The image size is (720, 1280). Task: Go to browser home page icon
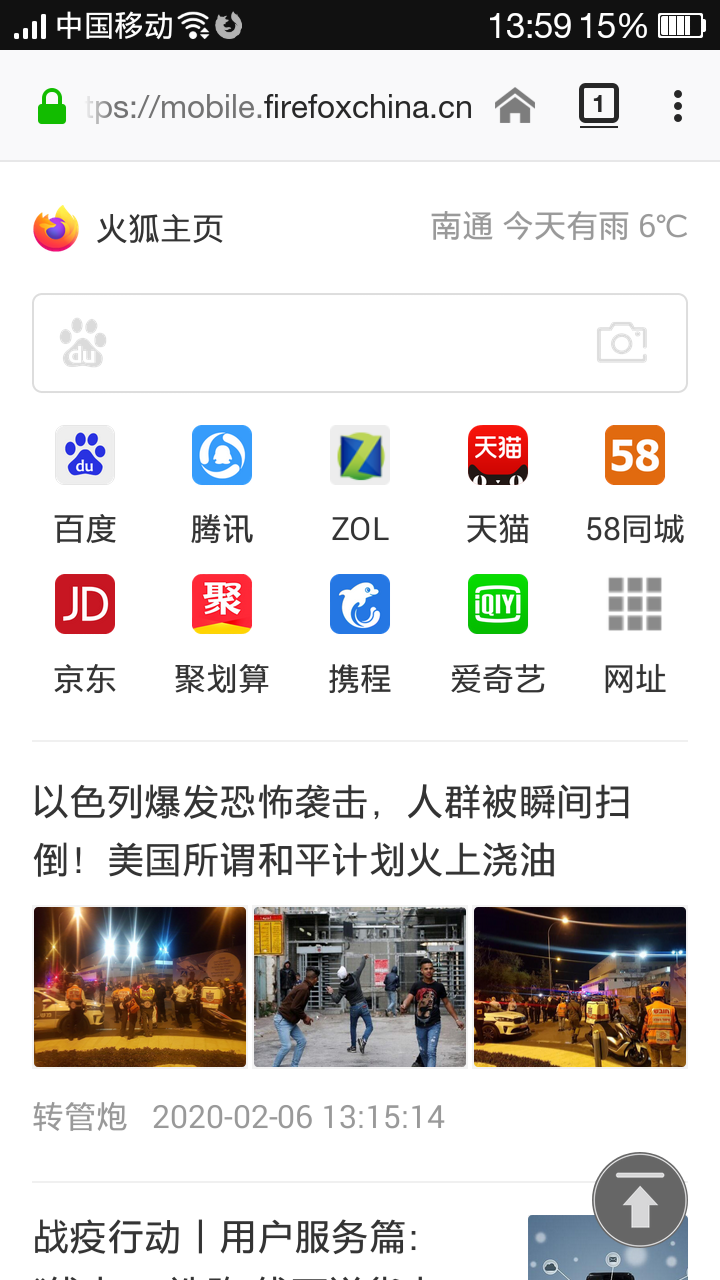click(x=515, y=106)
